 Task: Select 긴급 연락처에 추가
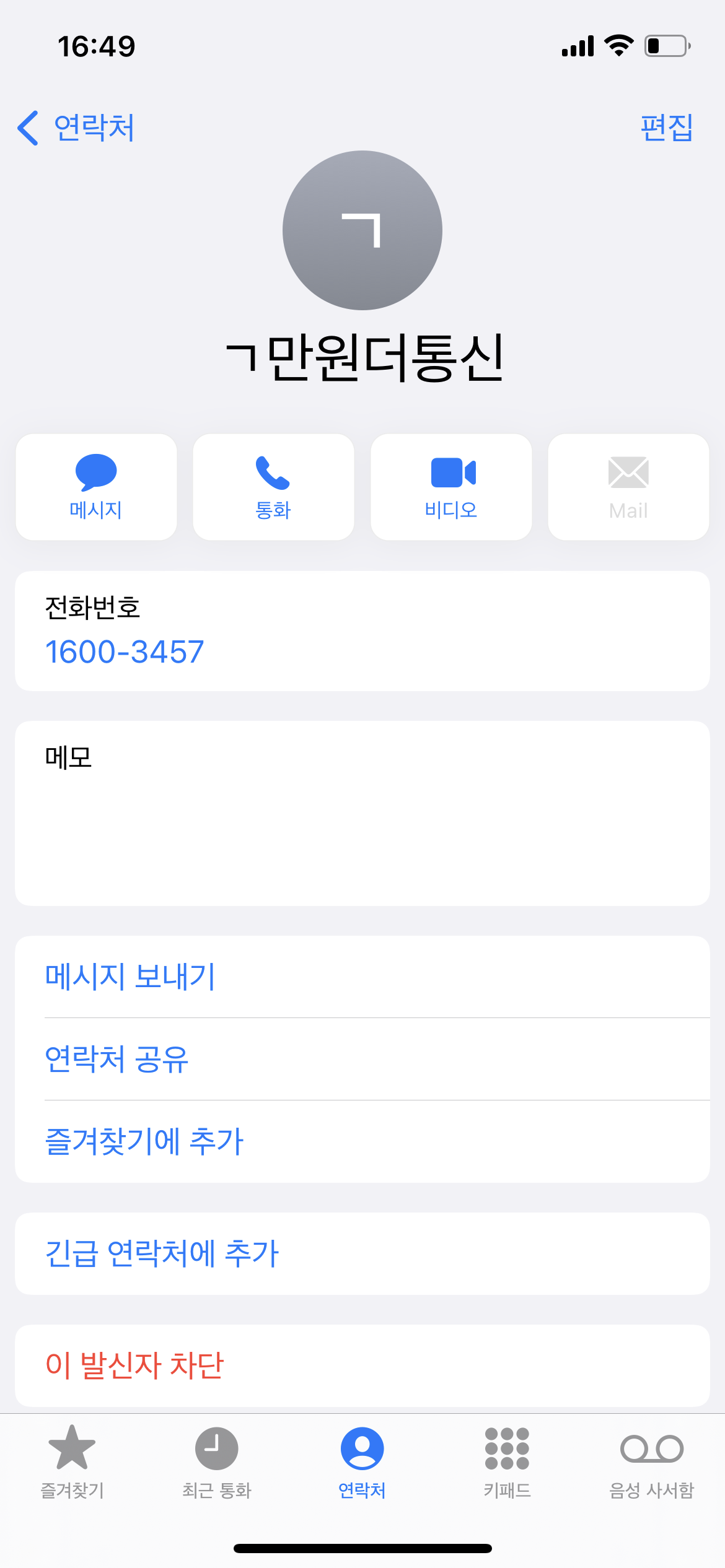coord(362,1253)
